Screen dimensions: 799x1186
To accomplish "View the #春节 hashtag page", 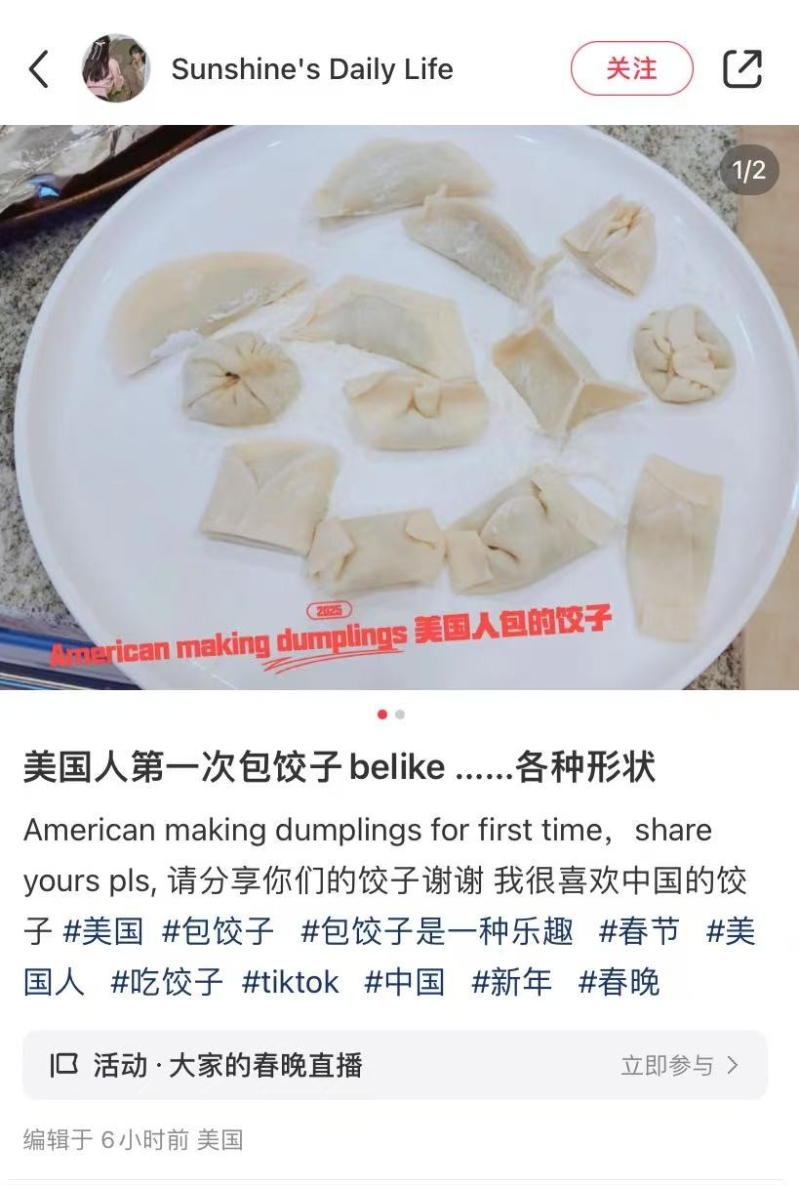I will 638,932.
